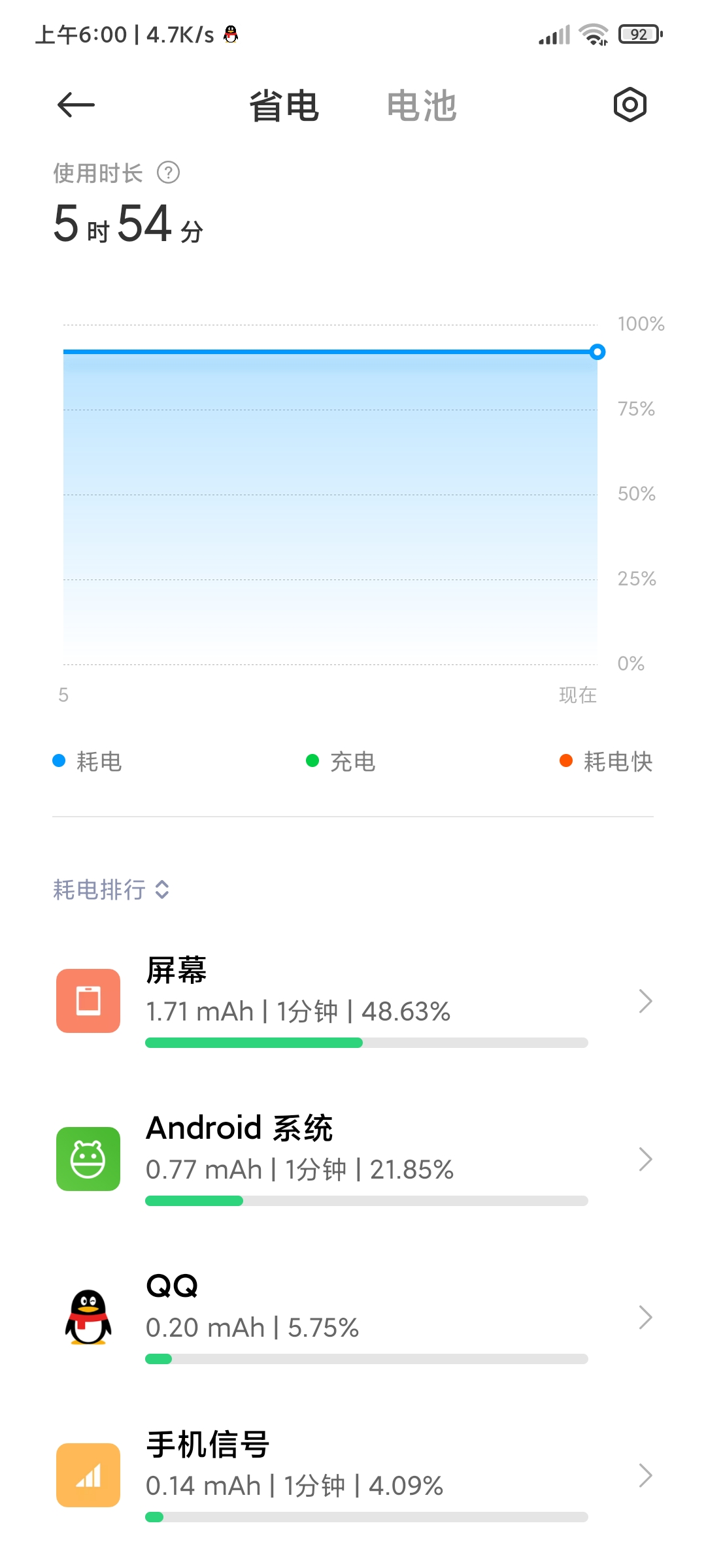The height and width of the screenshot is (1568, 706).
Task: Go back with the arrow icon
Action: (x=76, y=105)
